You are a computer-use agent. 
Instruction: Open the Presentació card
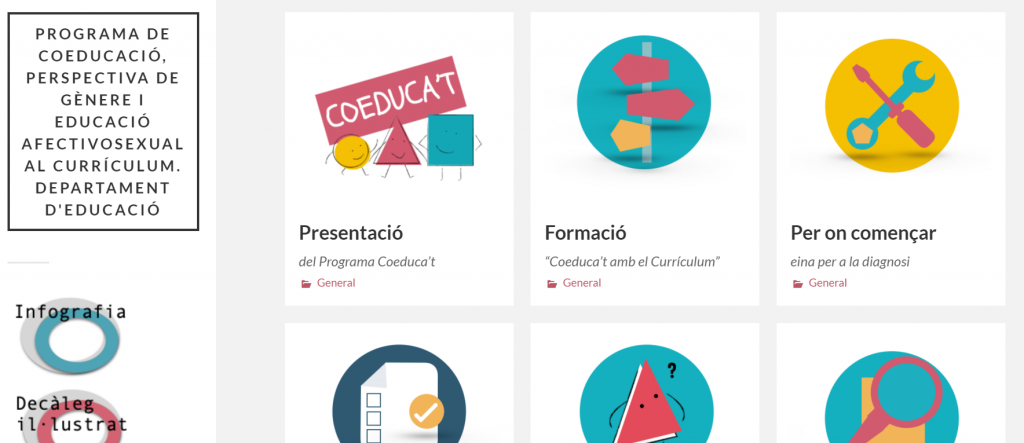351,233
